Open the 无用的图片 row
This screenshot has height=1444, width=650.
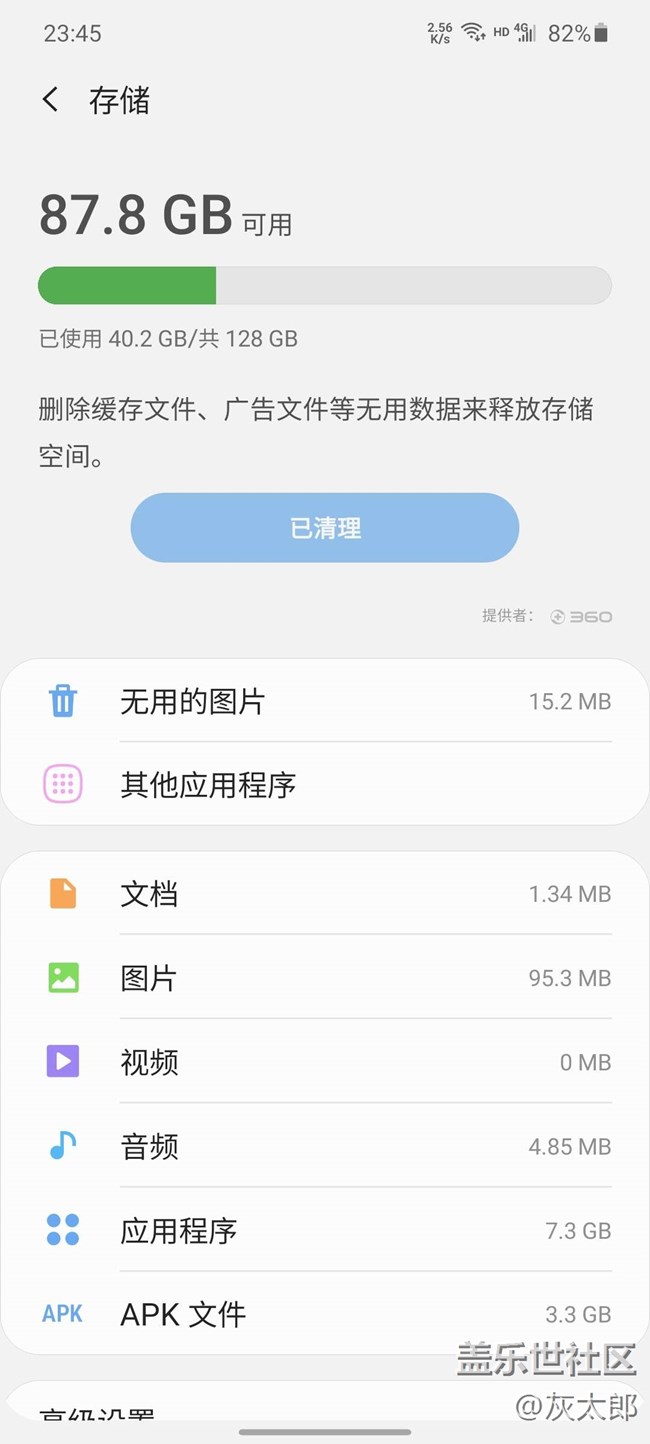pyautogui.click(x=325, y=701)
